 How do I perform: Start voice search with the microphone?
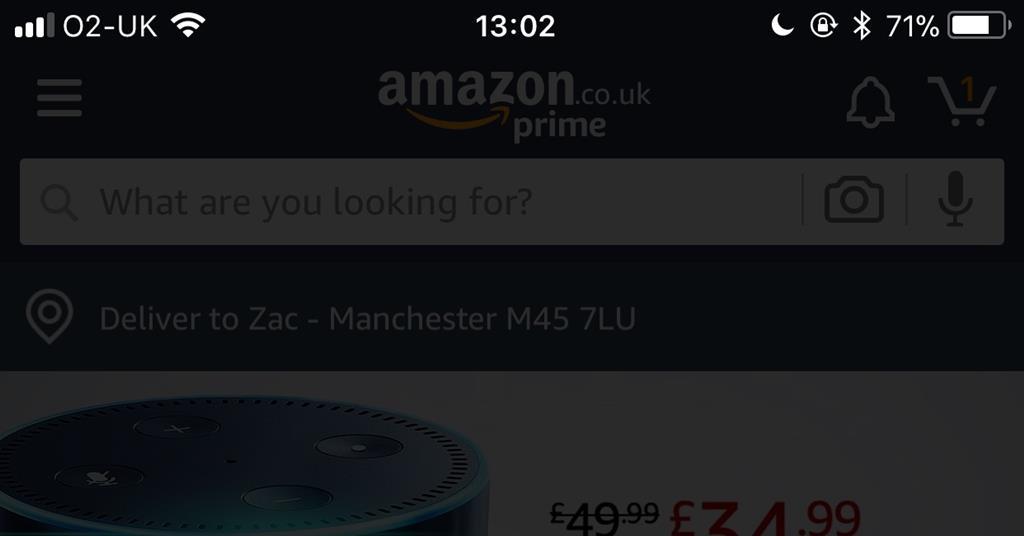955,200
